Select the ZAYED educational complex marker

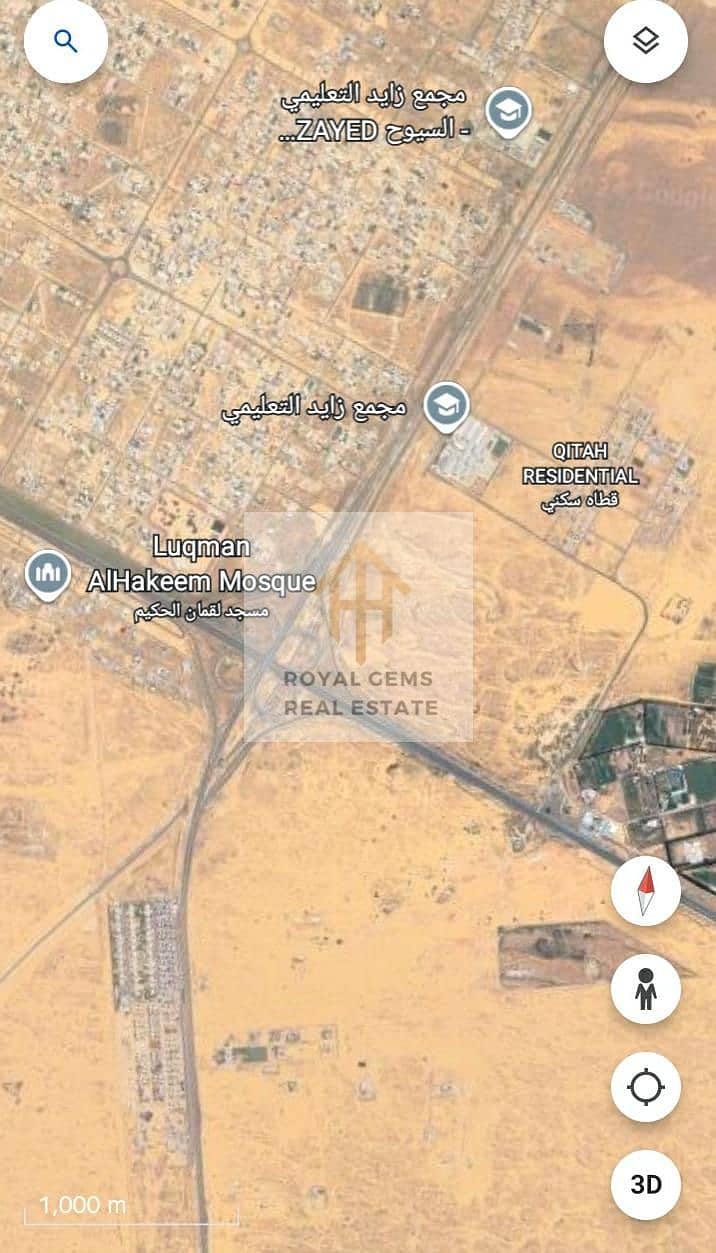click(508, 110)
